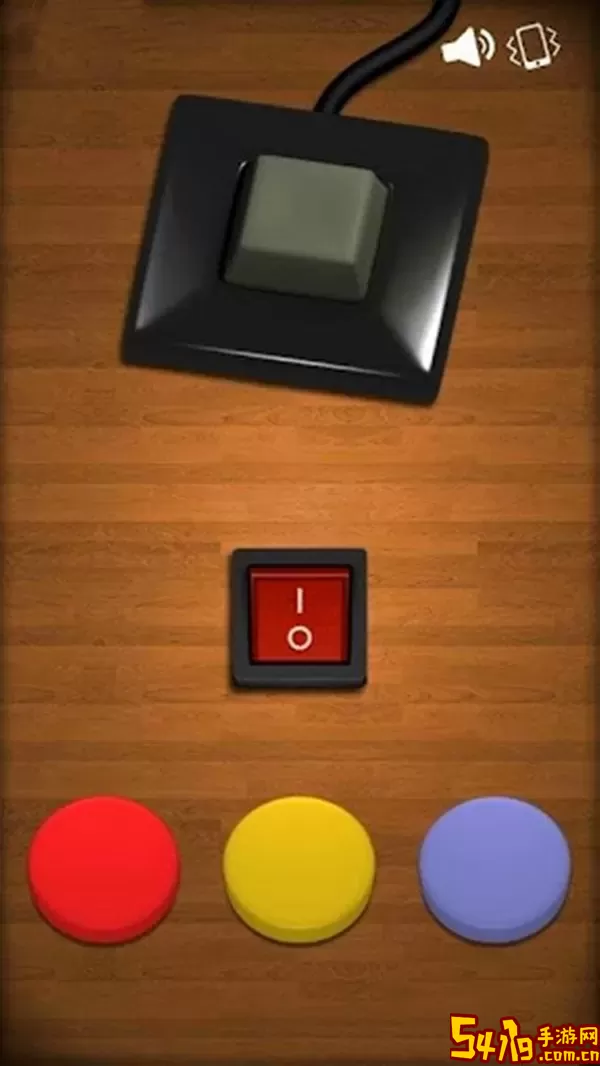The height and width of the screenshot is (1066, 600).
Task: Push the big grey square button
Action: pyautogui.click(x=306, y=226)
